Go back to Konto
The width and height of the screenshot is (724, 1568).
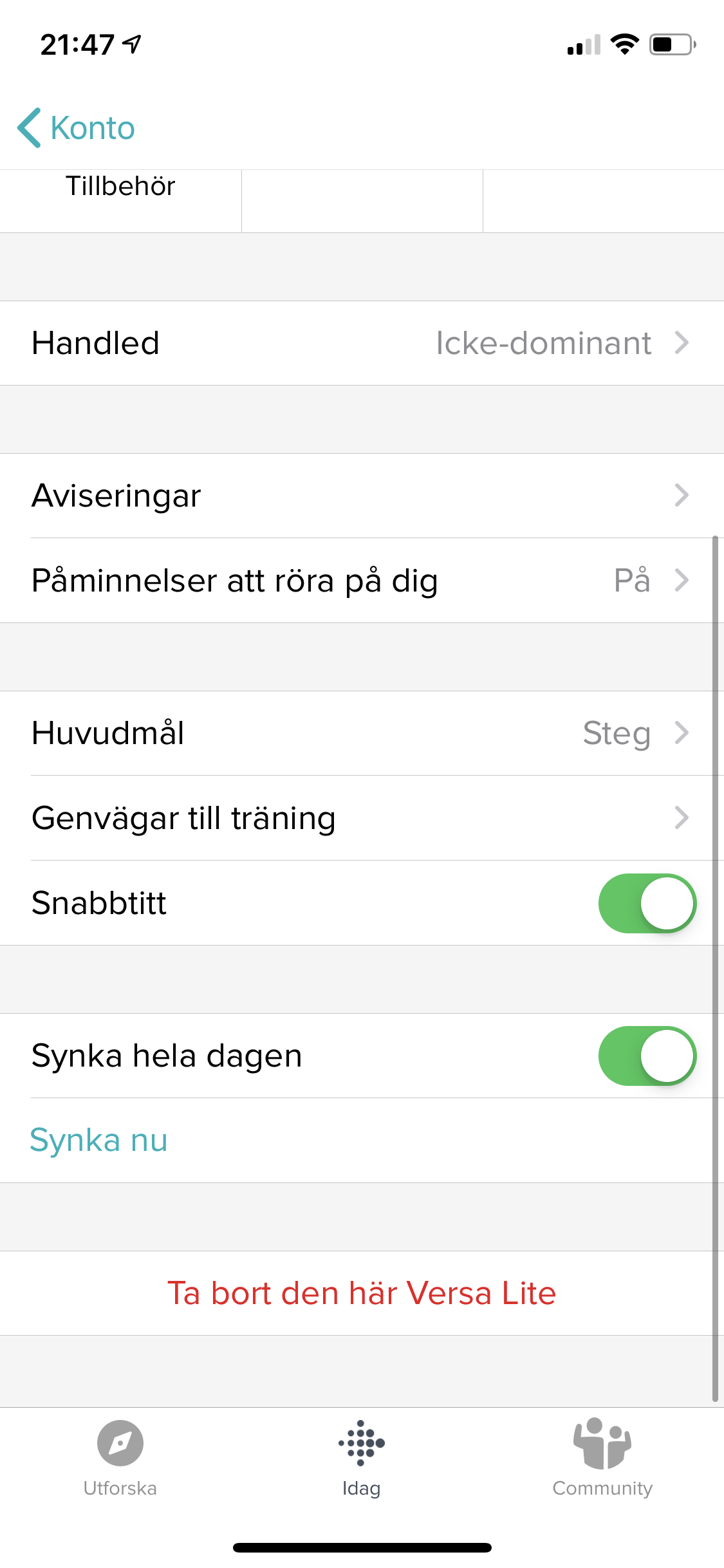[x=77, y=127]
